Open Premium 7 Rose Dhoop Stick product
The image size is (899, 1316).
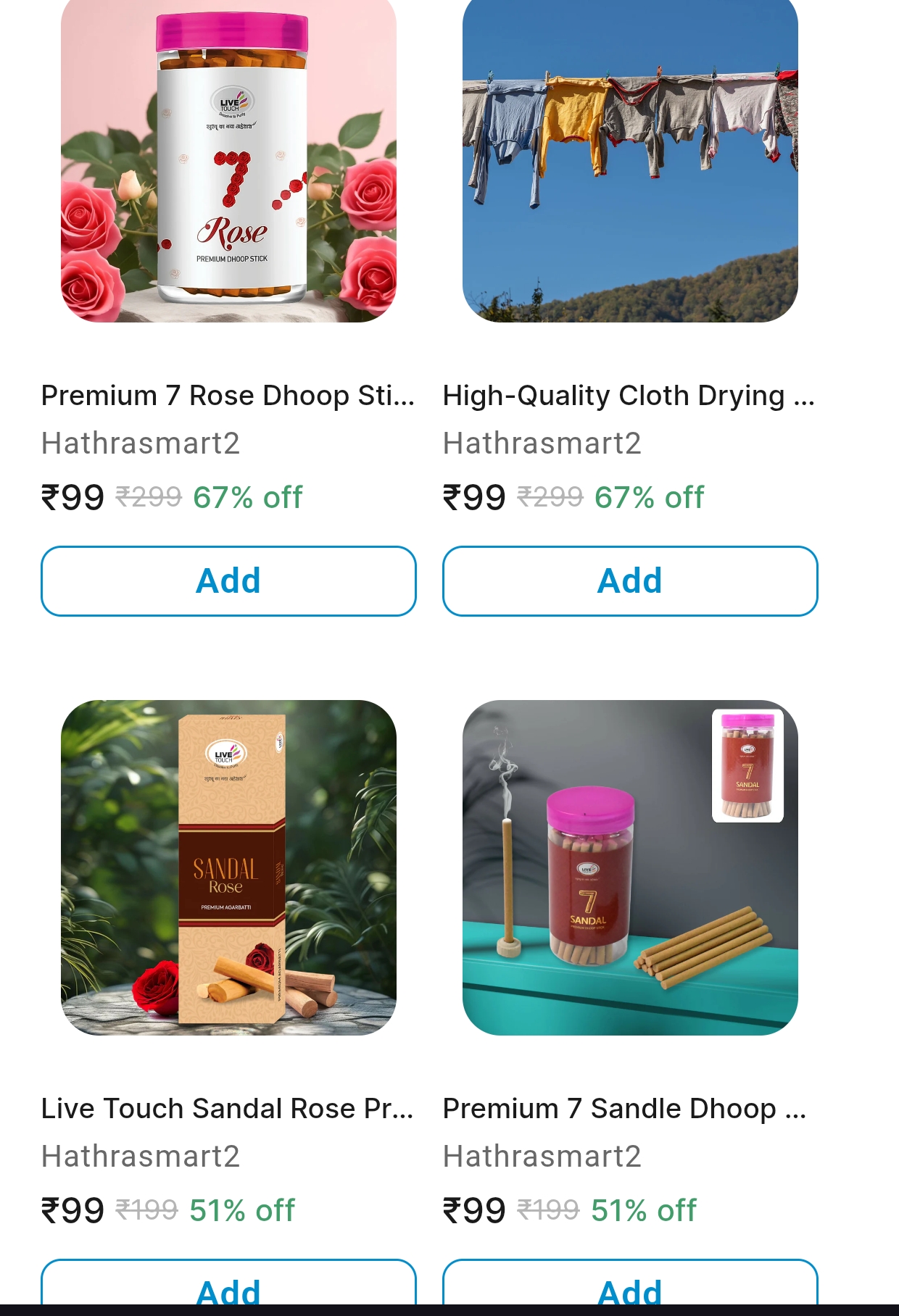pyautogui.click(x=228, y=159)
